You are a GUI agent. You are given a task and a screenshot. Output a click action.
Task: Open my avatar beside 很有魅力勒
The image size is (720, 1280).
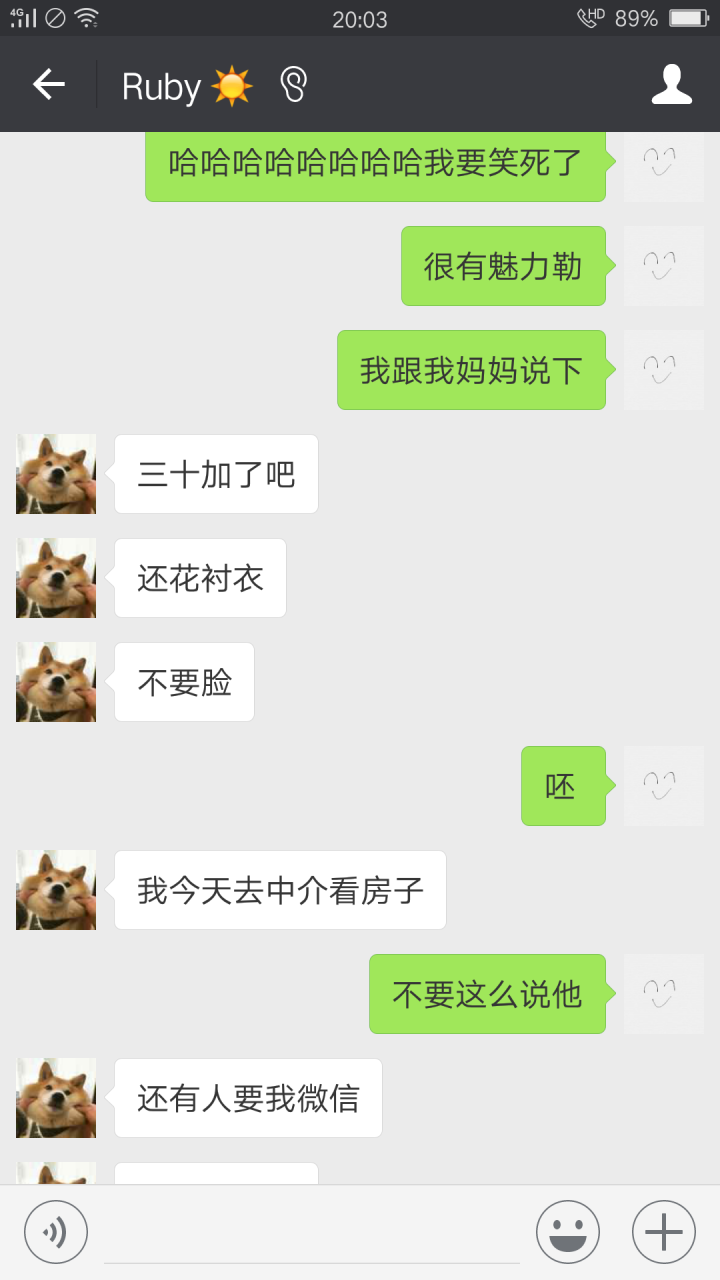(663, 266)
